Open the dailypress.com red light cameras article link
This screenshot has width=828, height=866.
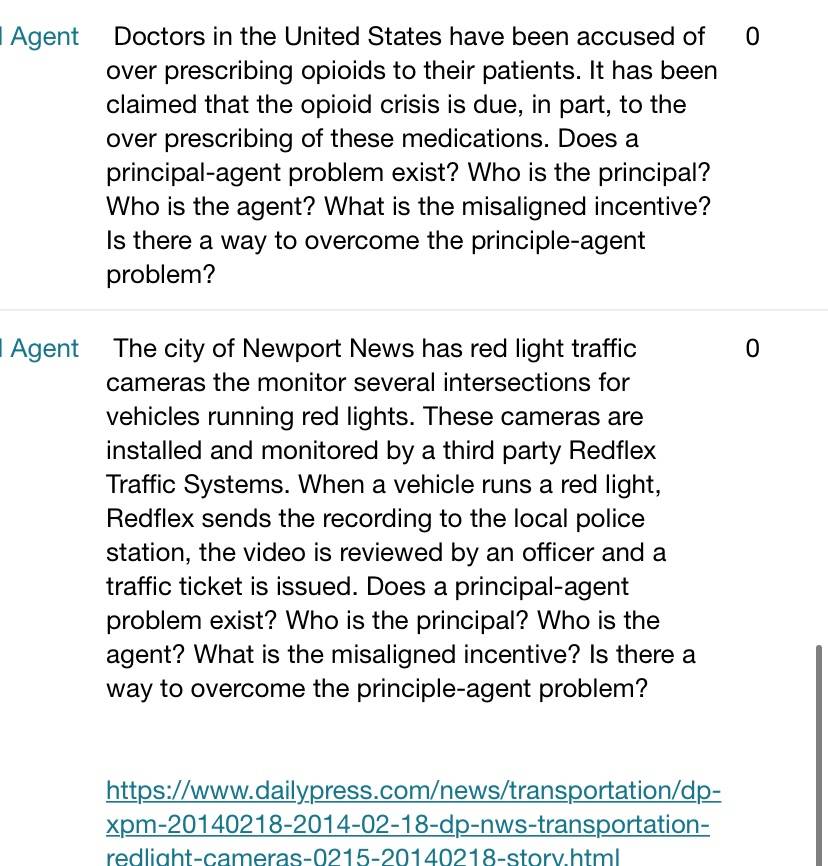(x=413, y=823)
